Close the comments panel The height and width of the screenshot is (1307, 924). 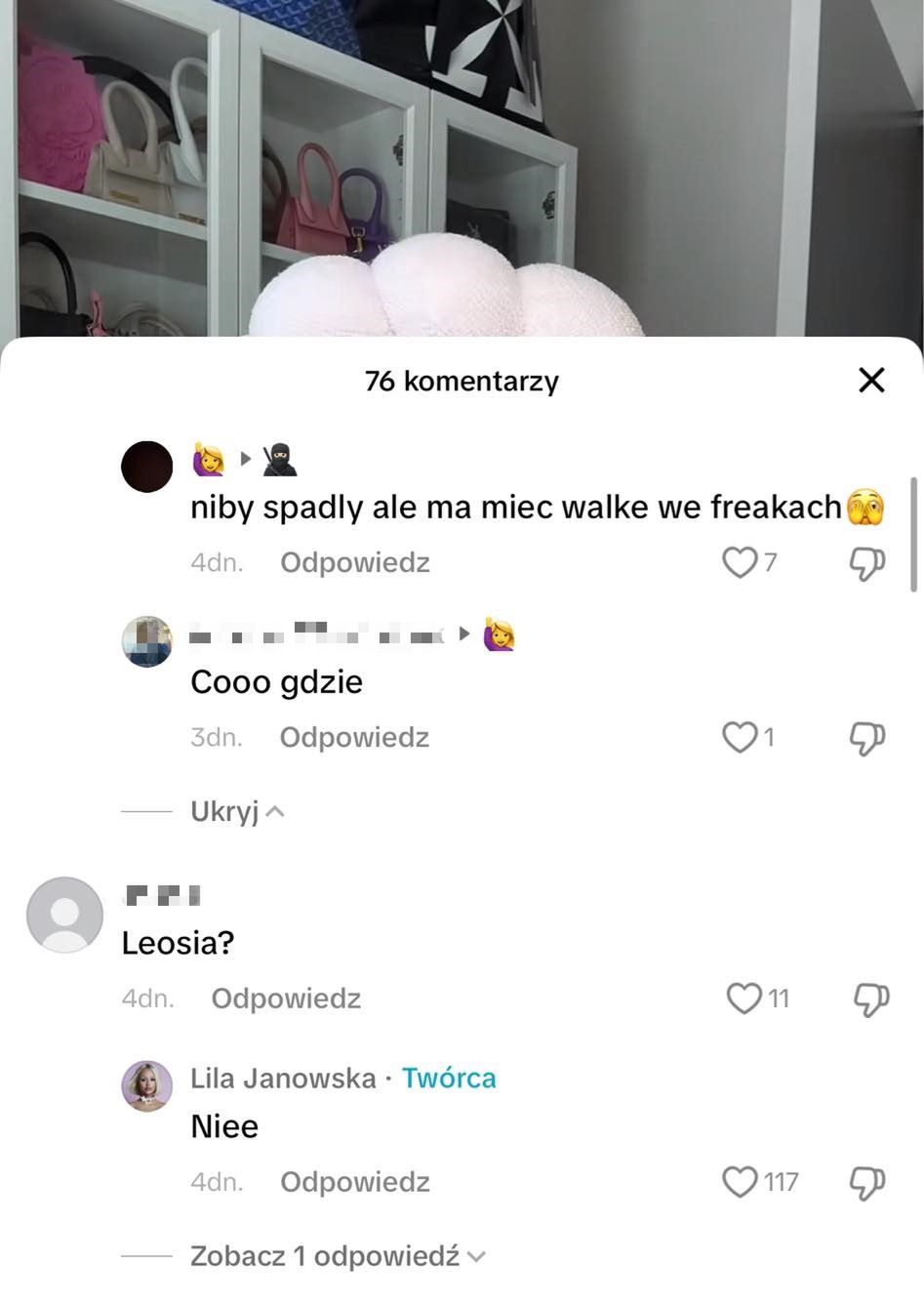tap(870, 380)
